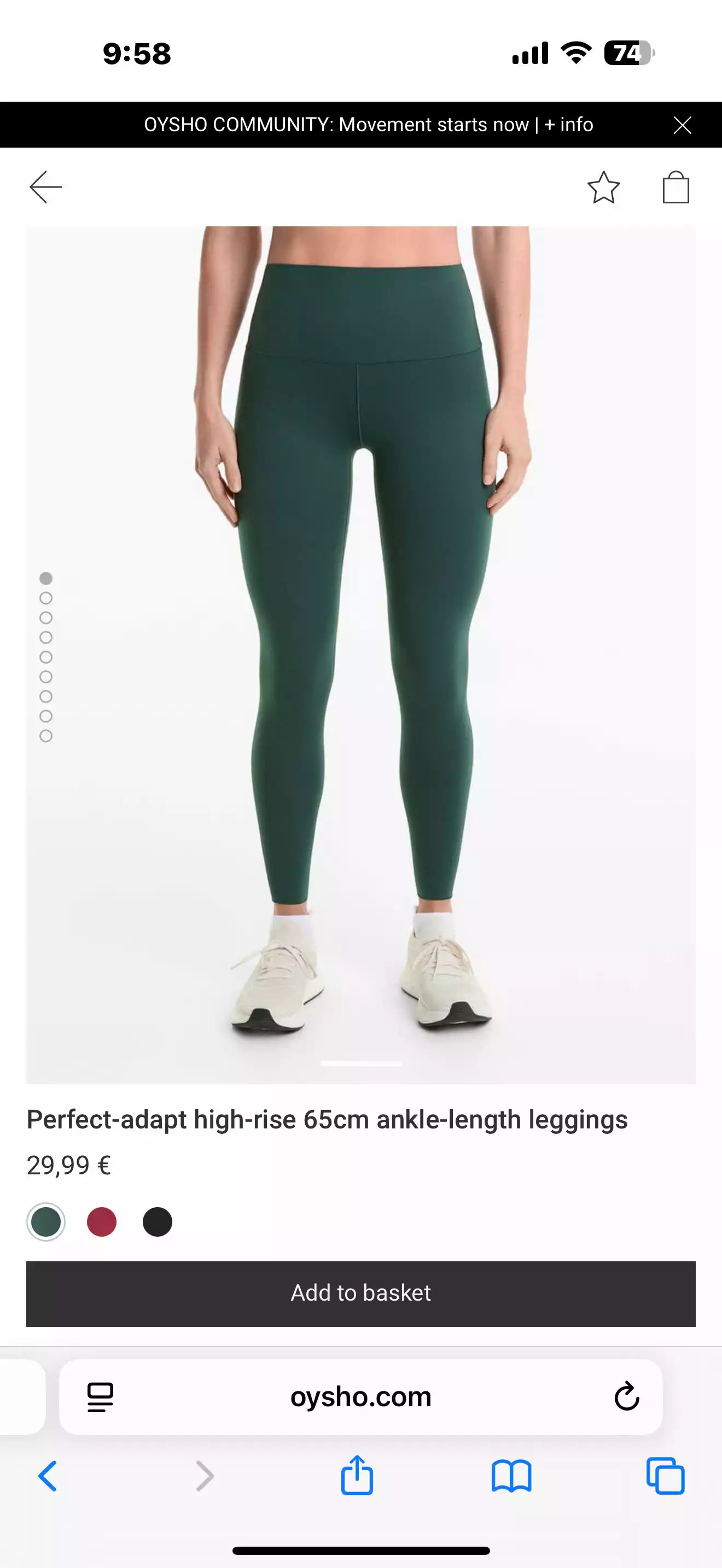722x1568 pixels.
Task: Select the black colour swatch
Action: [157, 1222]
